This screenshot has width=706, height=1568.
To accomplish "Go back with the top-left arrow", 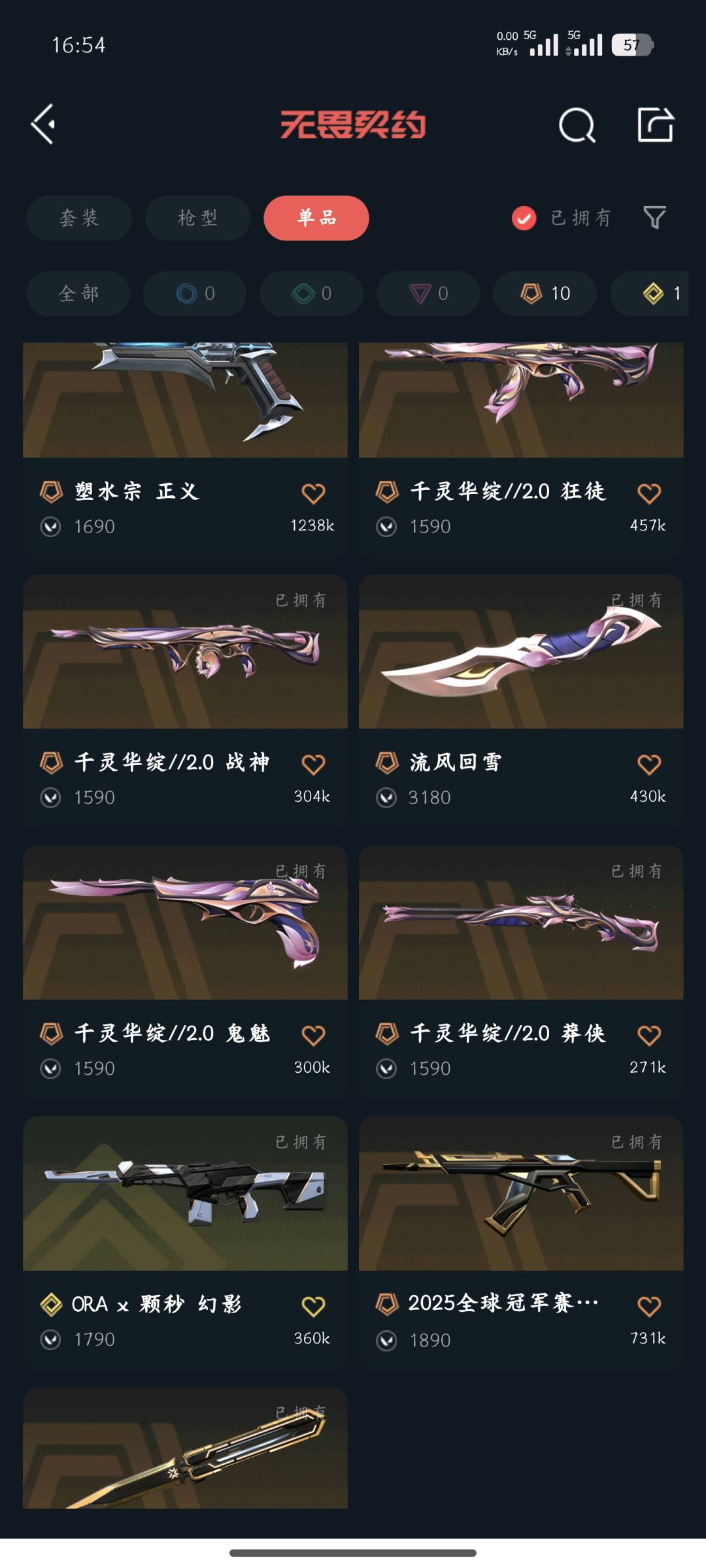I will [x=43, y=124].
